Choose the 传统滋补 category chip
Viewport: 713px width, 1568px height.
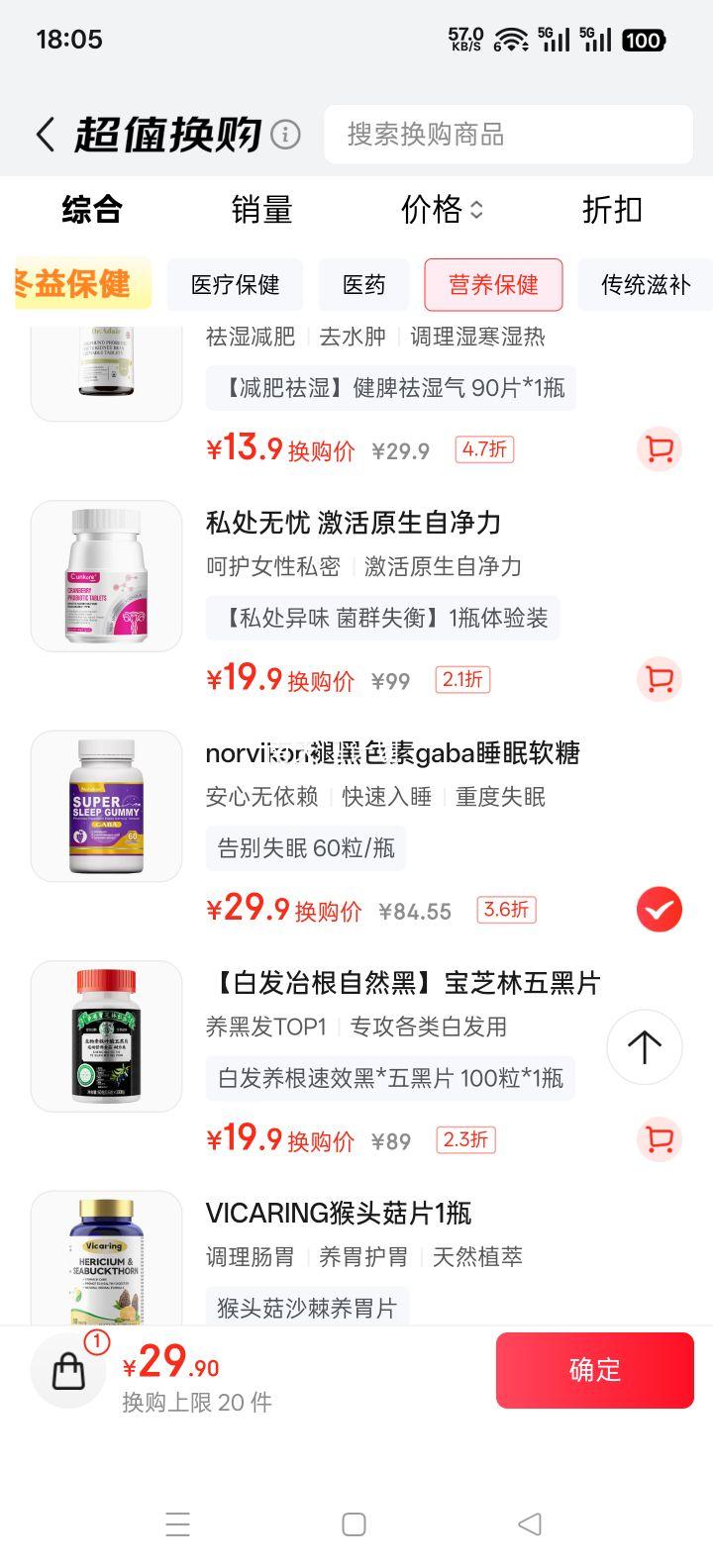click(x=644, y=285)
